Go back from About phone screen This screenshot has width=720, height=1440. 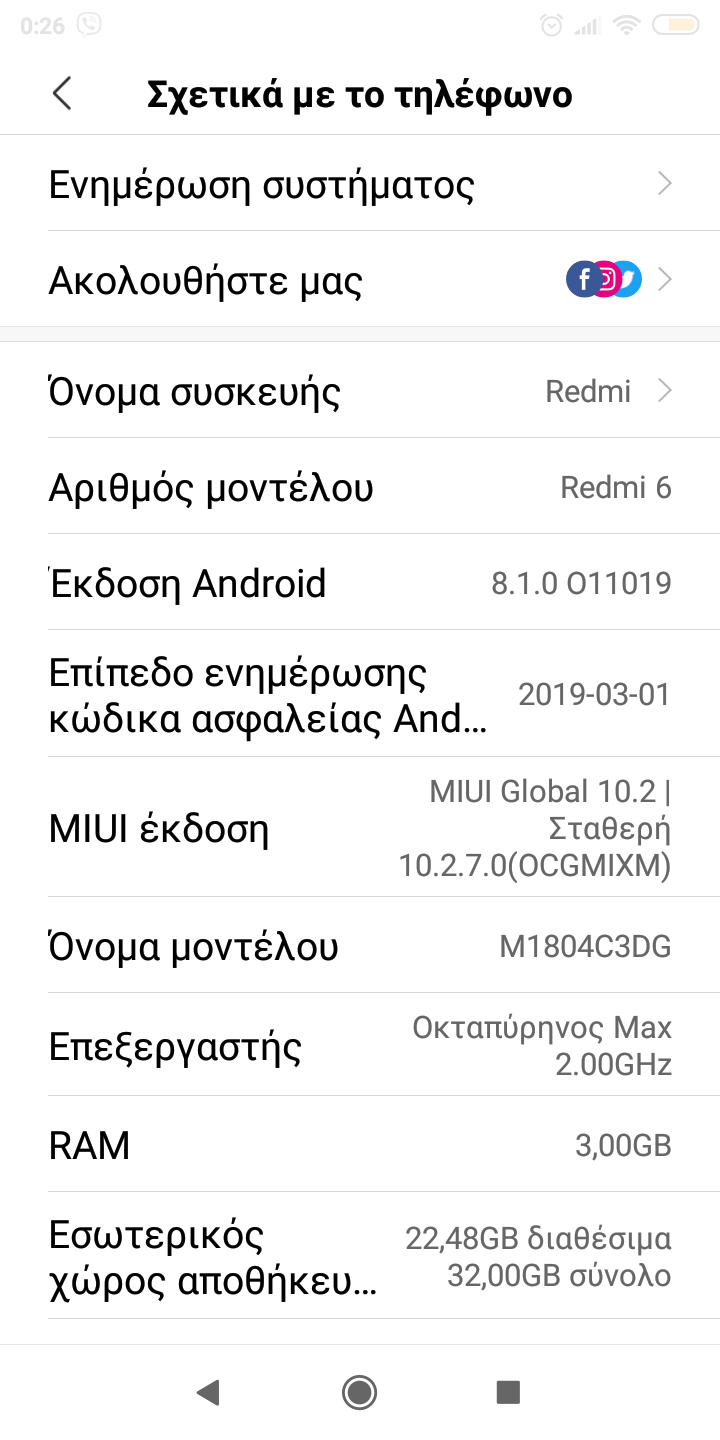[x=62, y=94]
